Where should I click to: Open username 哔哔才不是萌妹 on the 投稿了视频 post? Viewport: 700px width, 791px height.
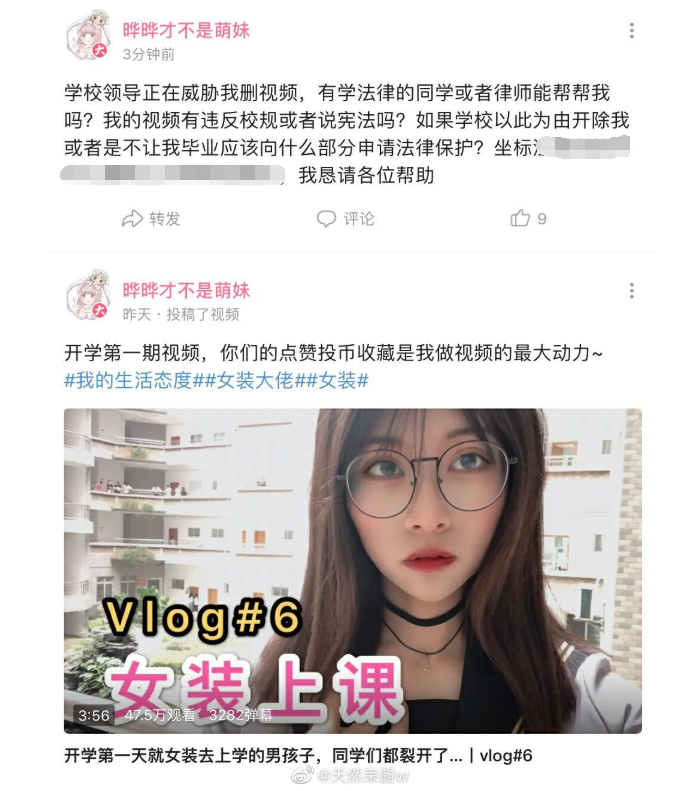186,290
